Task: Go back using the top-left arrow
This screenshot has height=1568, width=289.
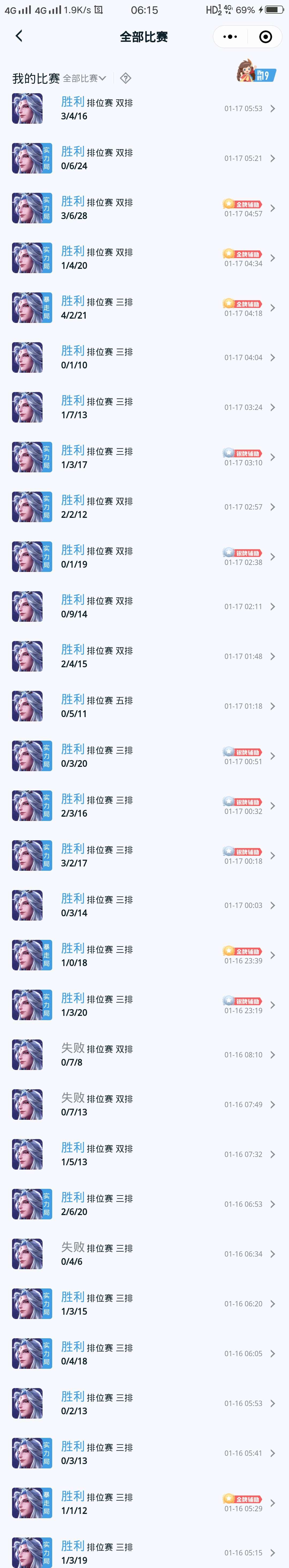Action: click(19, 36)
